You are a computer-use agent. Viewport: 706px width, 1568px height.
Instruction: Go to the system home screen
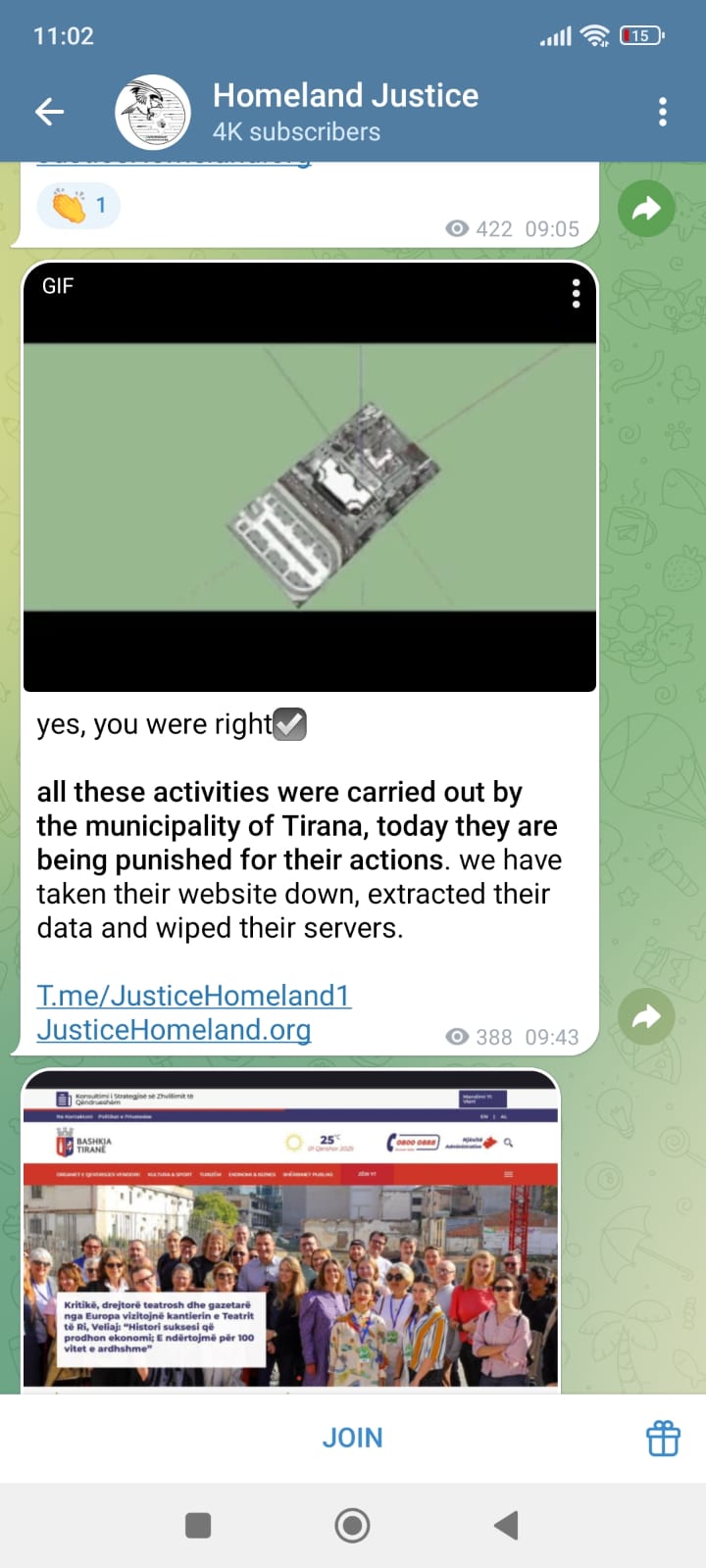[352, 1525]
